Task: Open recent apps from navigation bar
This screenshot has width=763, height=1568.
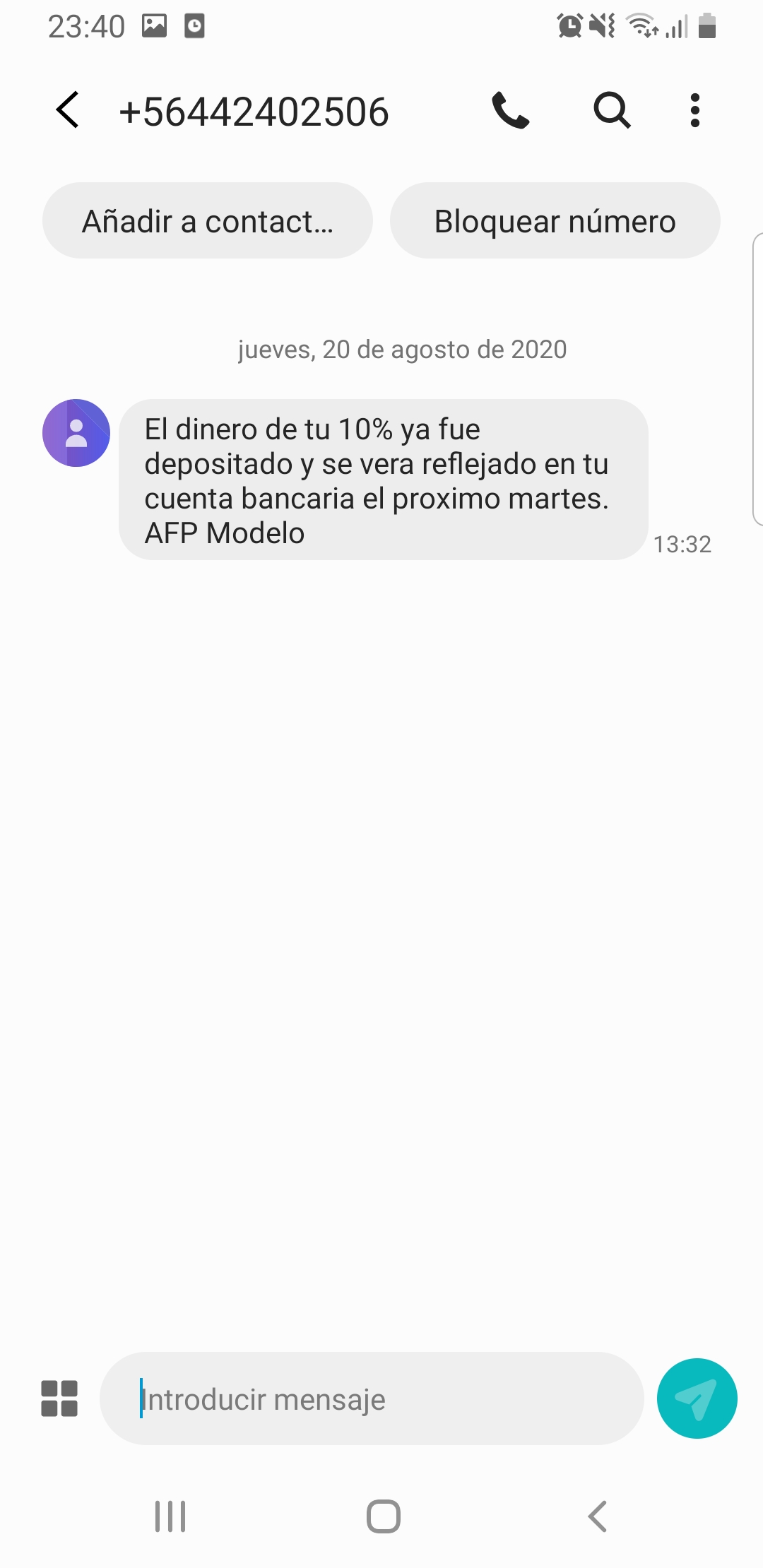Action: coord(170,1516)
